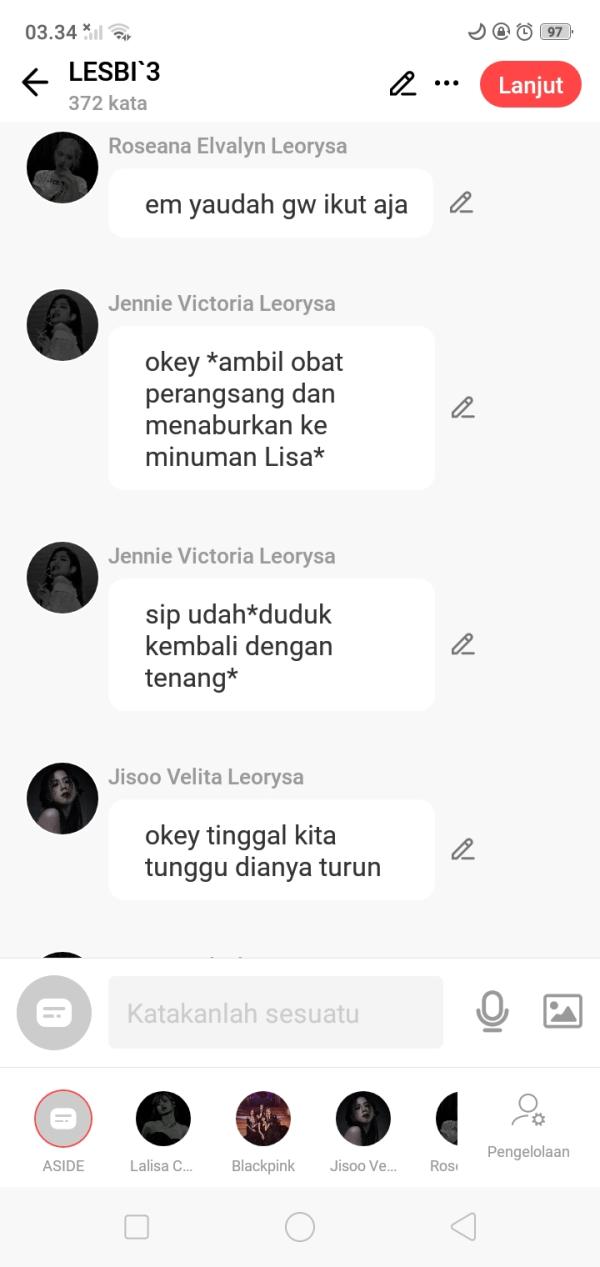Choose the Jisoo Ve... character
Image resolution: width=600 pixels, height=1267 pixels.
(363, 1118)
